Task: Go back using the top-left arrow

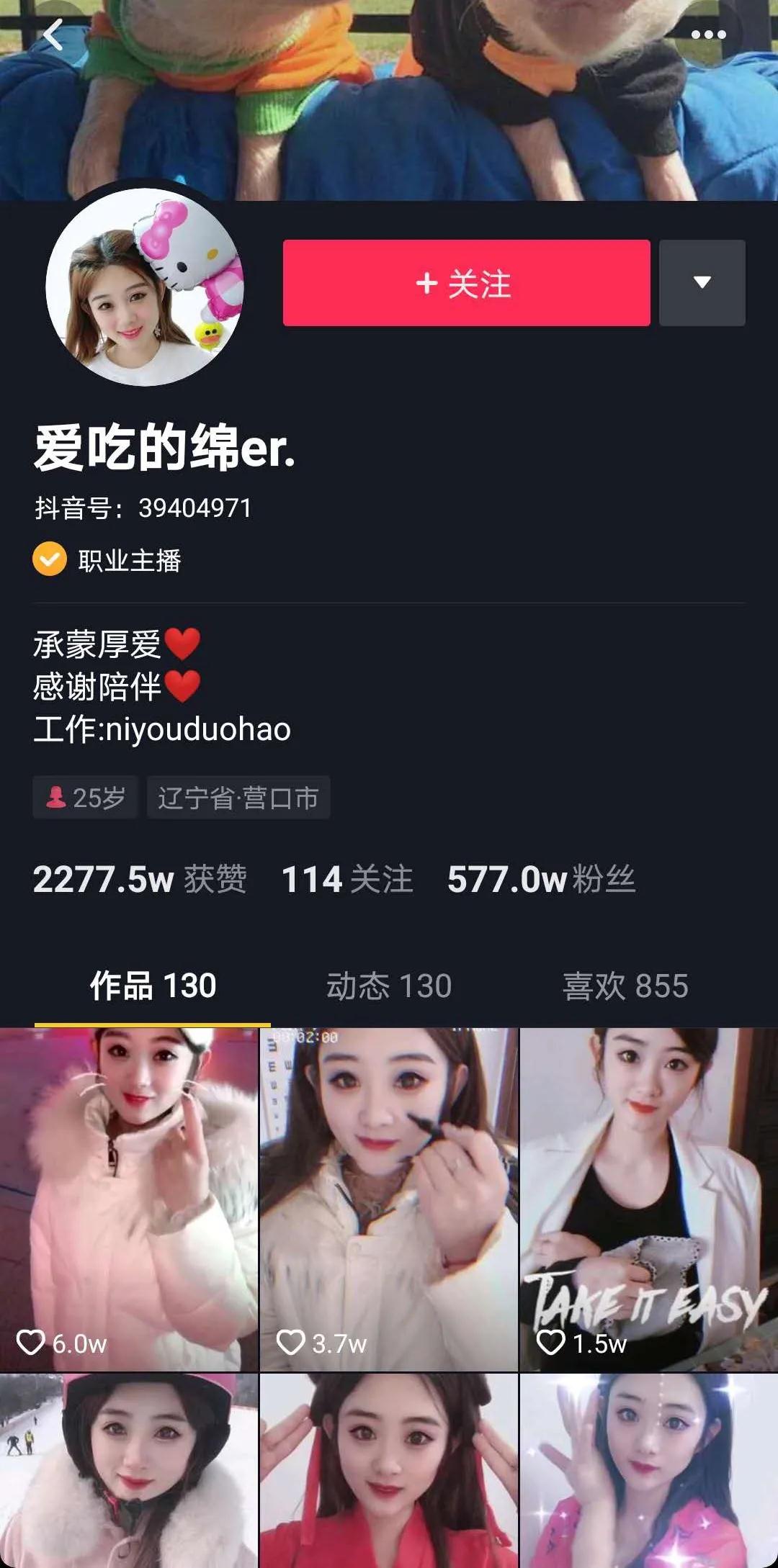Action: coord(53,35)
